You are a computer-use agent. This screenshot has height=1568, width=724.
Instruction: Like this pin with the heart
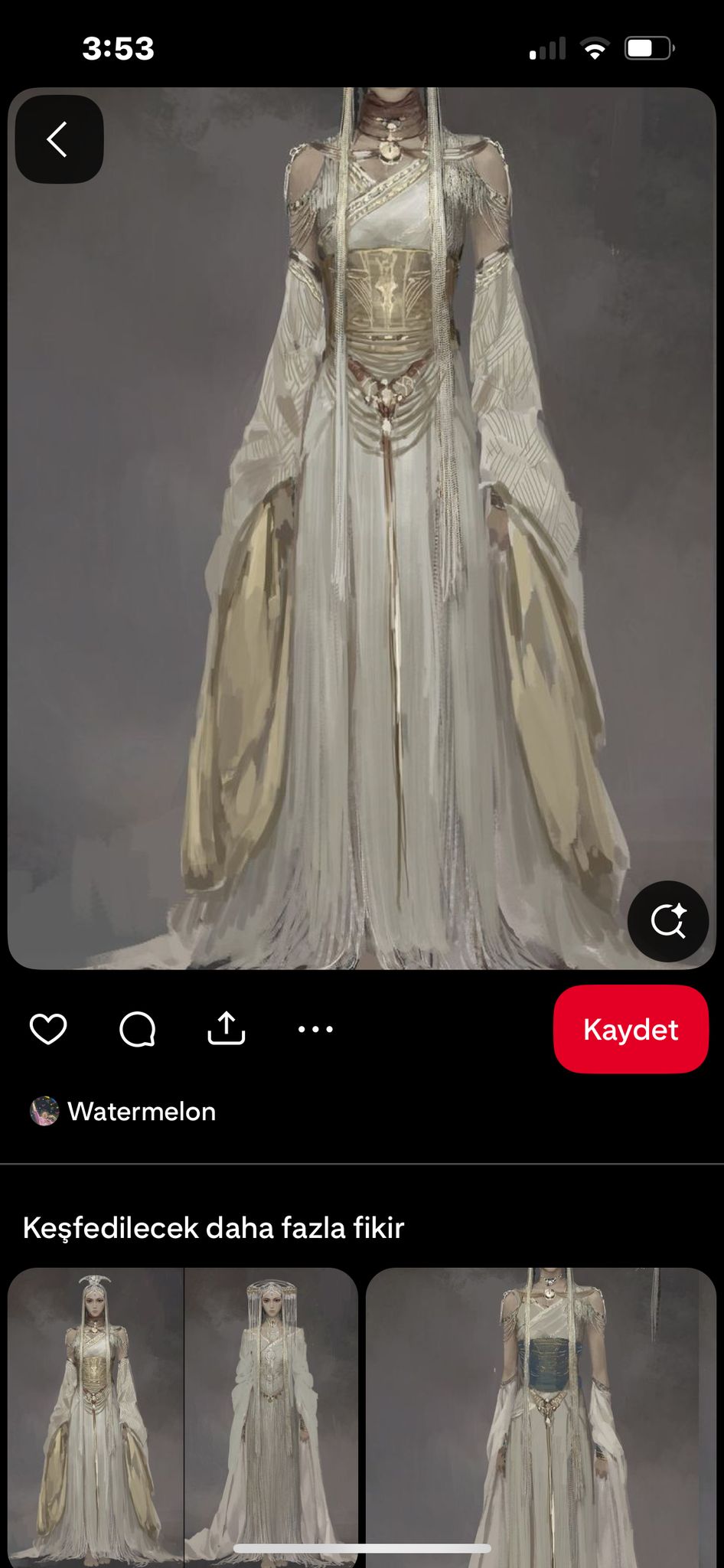pyautogui.click(x=48, y=1028)
